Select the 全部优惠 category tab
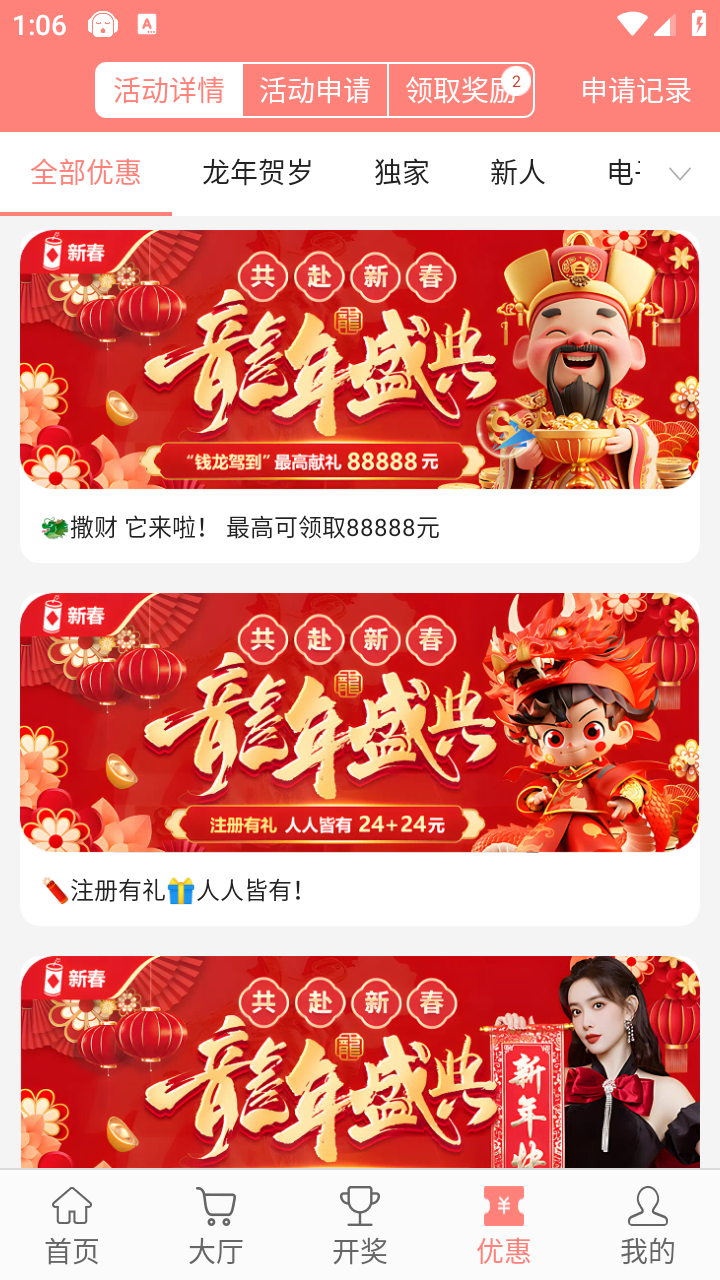This screenshot has width=720, height=1280. (86, 173)
